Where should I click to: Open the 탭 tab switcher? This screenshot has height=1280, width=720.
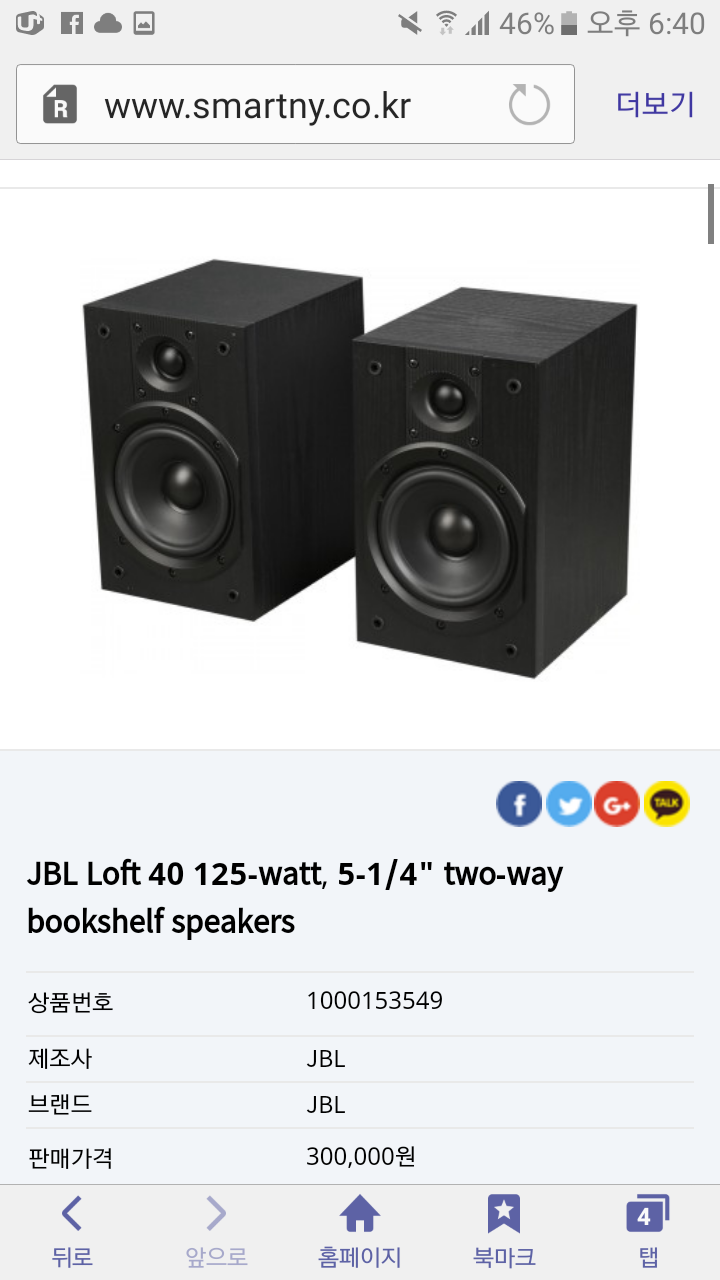pos(646,1232)
